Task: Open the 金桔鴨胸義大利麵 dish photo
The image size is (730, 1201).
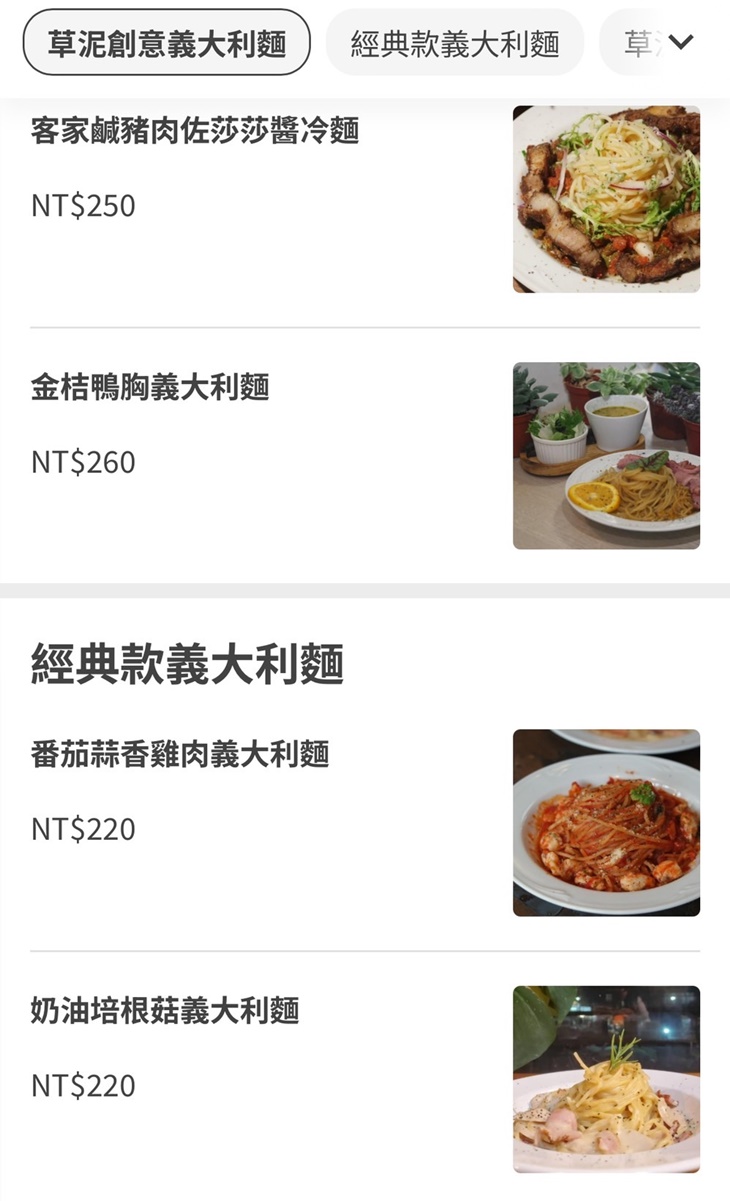Action: (x=606, y=452)
